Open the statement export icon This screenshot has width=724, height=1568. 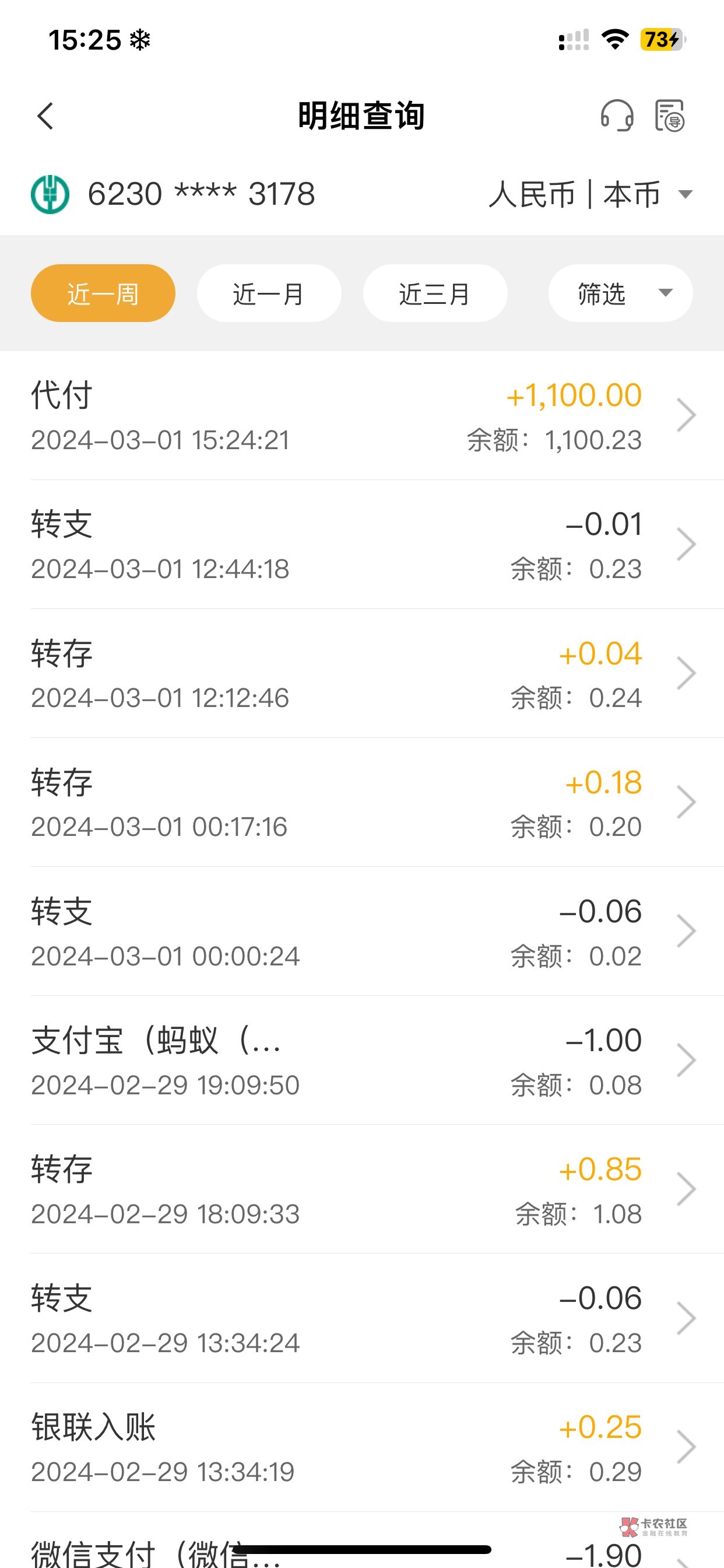(669, 116)
